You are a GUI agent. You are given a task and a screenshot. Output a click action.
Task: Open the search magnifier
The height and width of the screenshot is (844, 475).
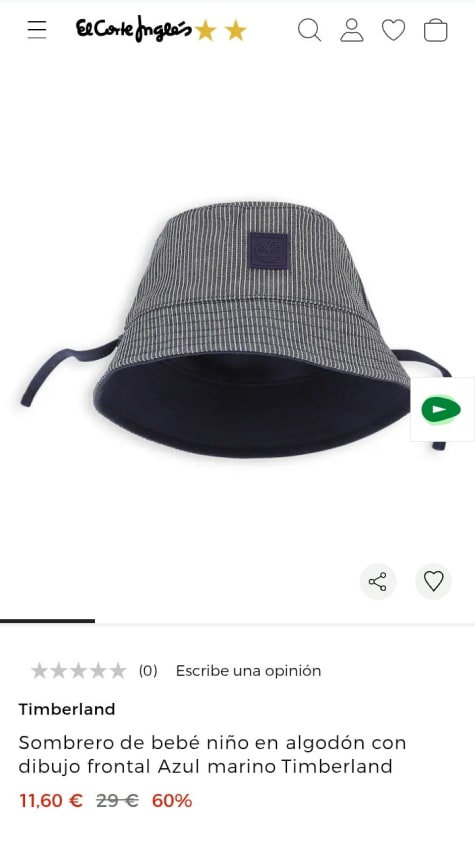(x=310, y=30)
